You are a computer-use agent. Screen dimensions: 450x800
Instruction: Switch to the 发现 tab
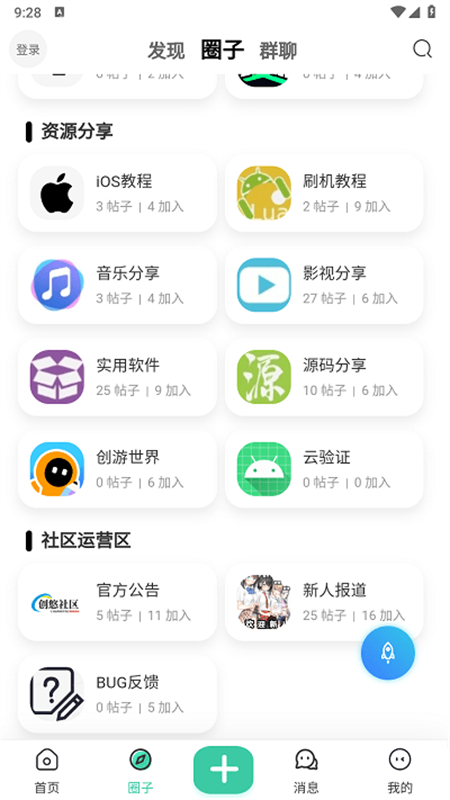pos(166,50)
